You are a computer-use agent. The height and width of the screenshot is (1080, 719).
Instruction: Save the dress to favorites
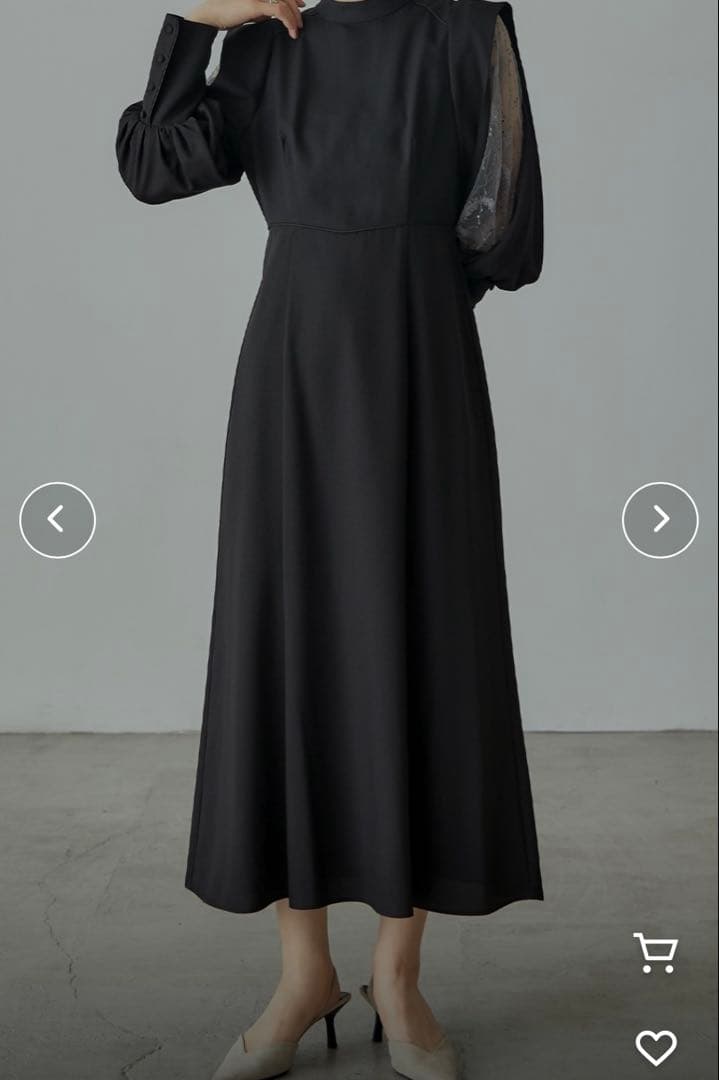656,1047
